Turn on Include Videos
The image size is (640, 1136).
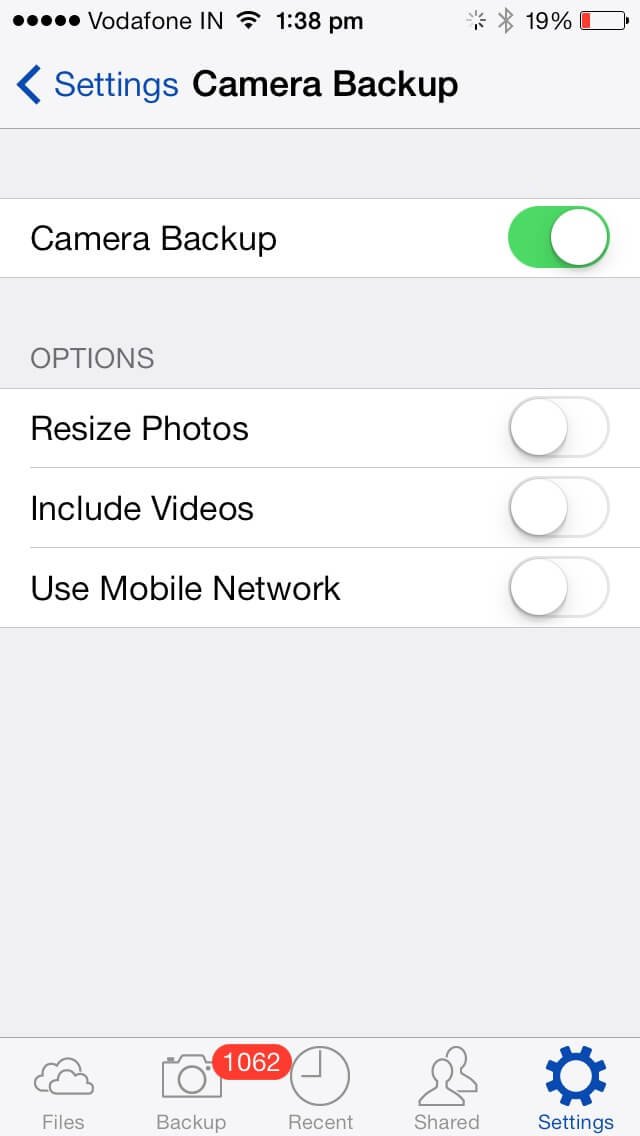tap(558, 507)
